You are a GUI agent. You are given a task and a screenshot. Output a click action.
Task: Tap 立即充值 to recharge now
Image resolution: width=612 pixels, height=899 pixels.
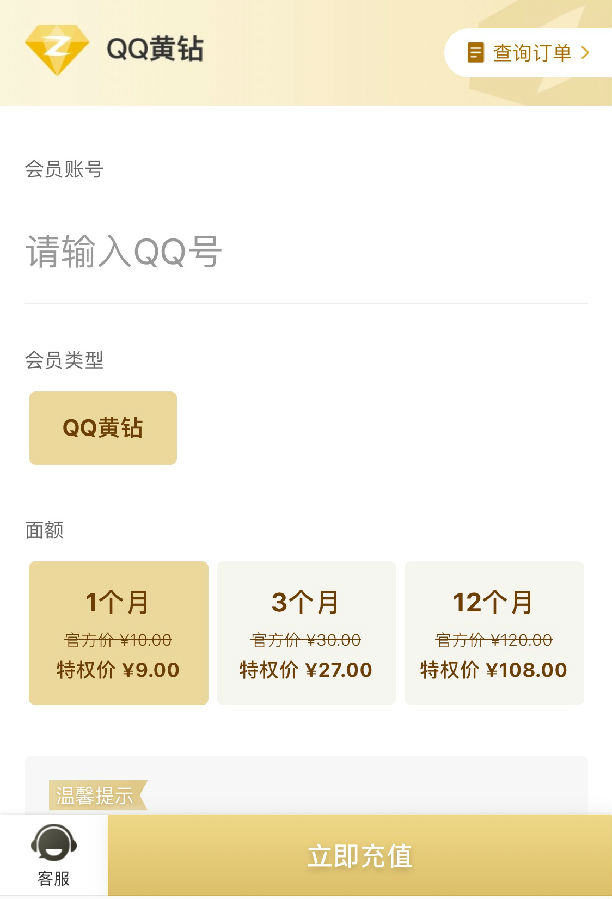pyautogui.click(x=360, y=856)
